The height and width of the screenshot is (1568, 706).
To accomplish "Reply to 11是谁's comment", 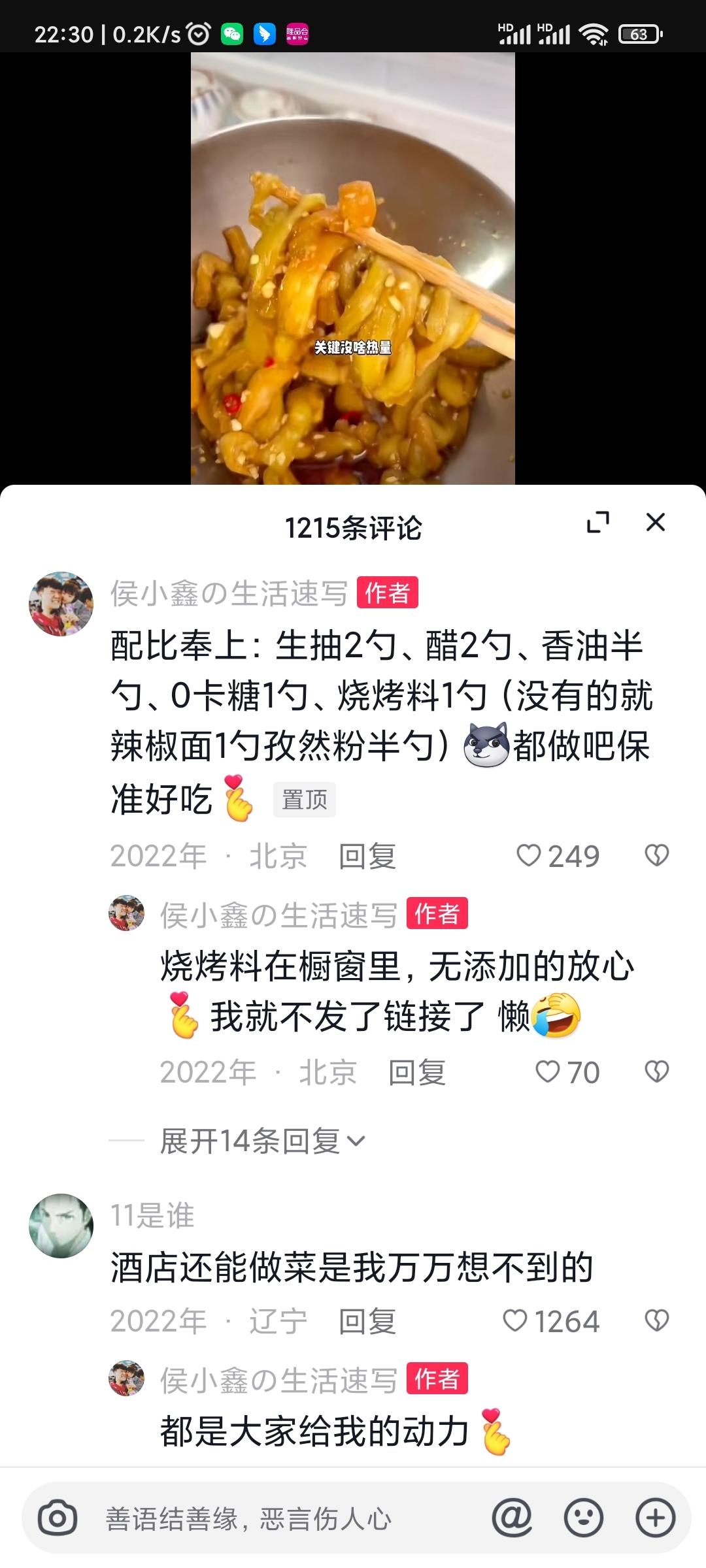I will tap(367, 1322).
